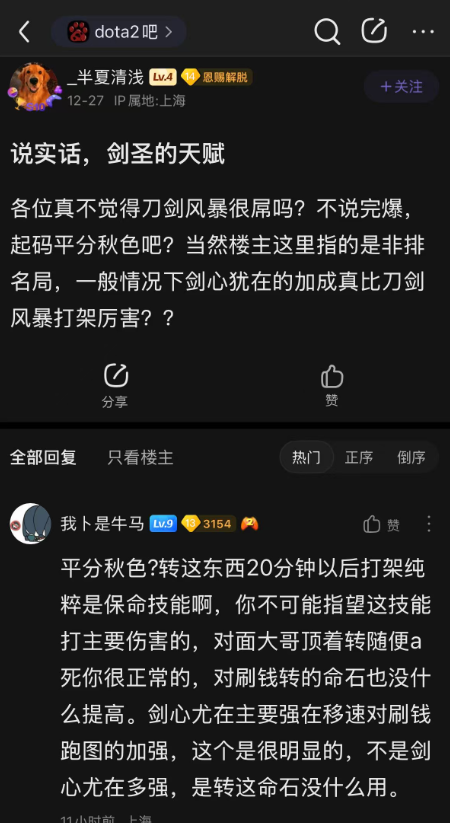Follow _半夏清浅 with the 关注 button

click(x=402, y=86)
